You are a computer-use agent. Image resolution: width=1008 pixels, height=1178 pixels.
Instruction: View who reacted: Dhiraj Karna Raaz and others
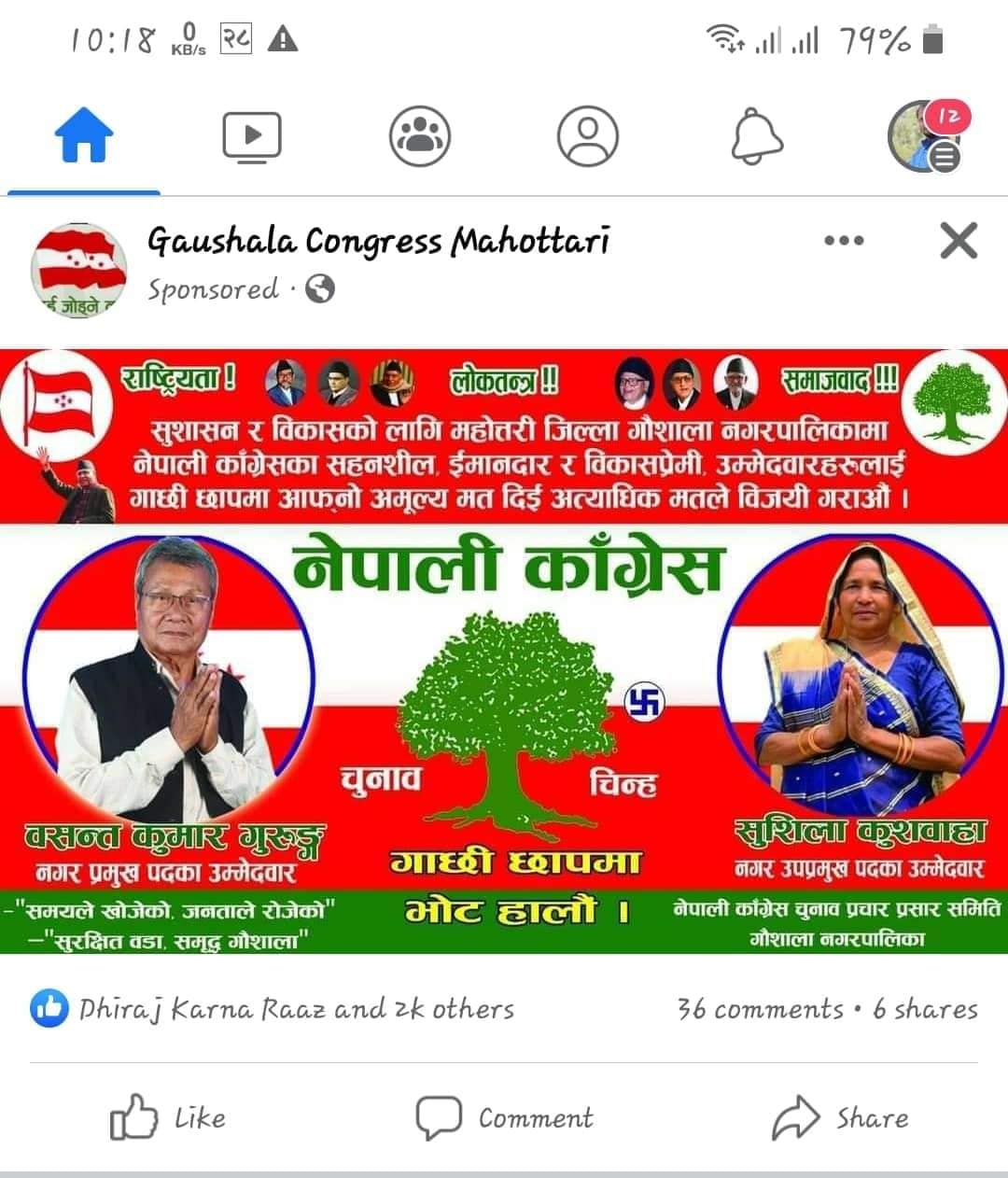tap(296, 1009)
